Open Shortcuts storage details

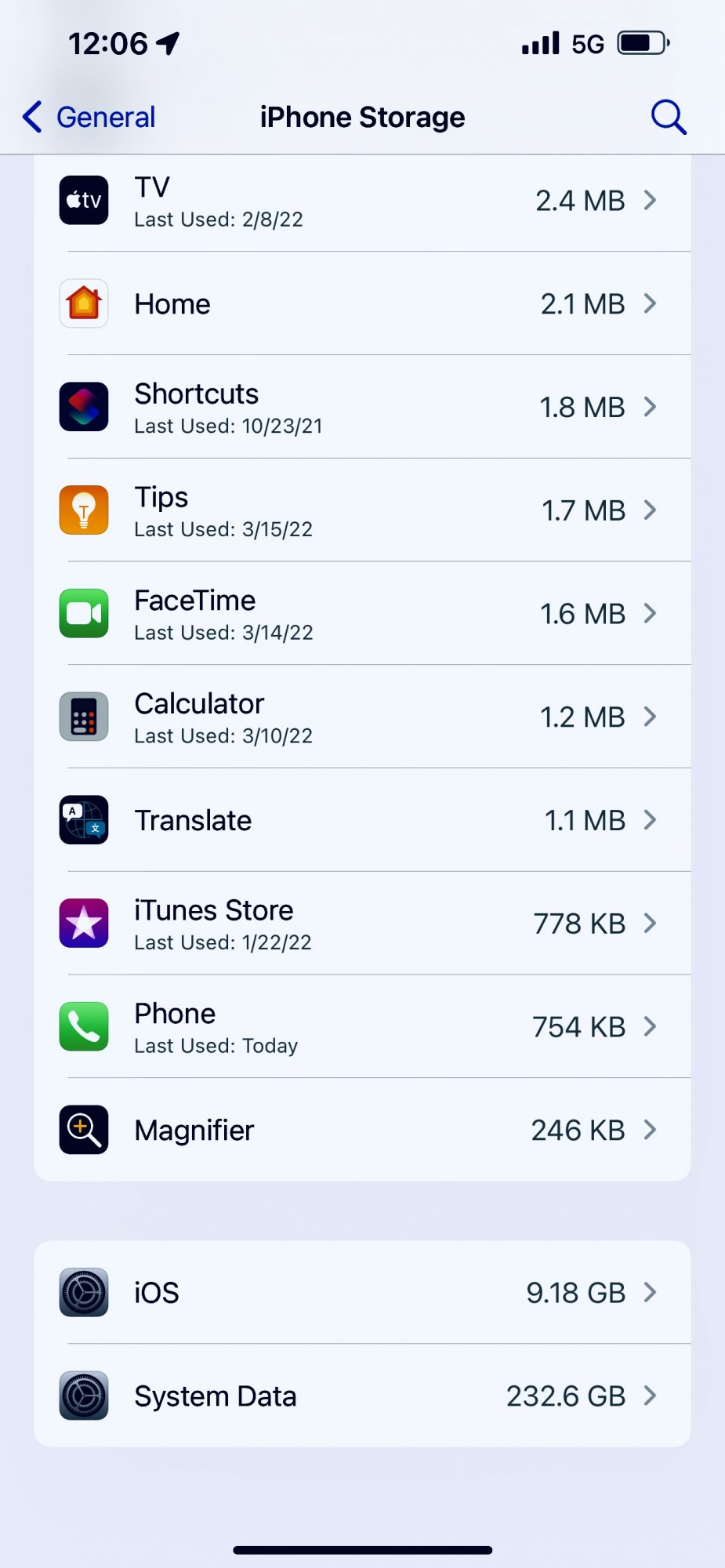362,407
